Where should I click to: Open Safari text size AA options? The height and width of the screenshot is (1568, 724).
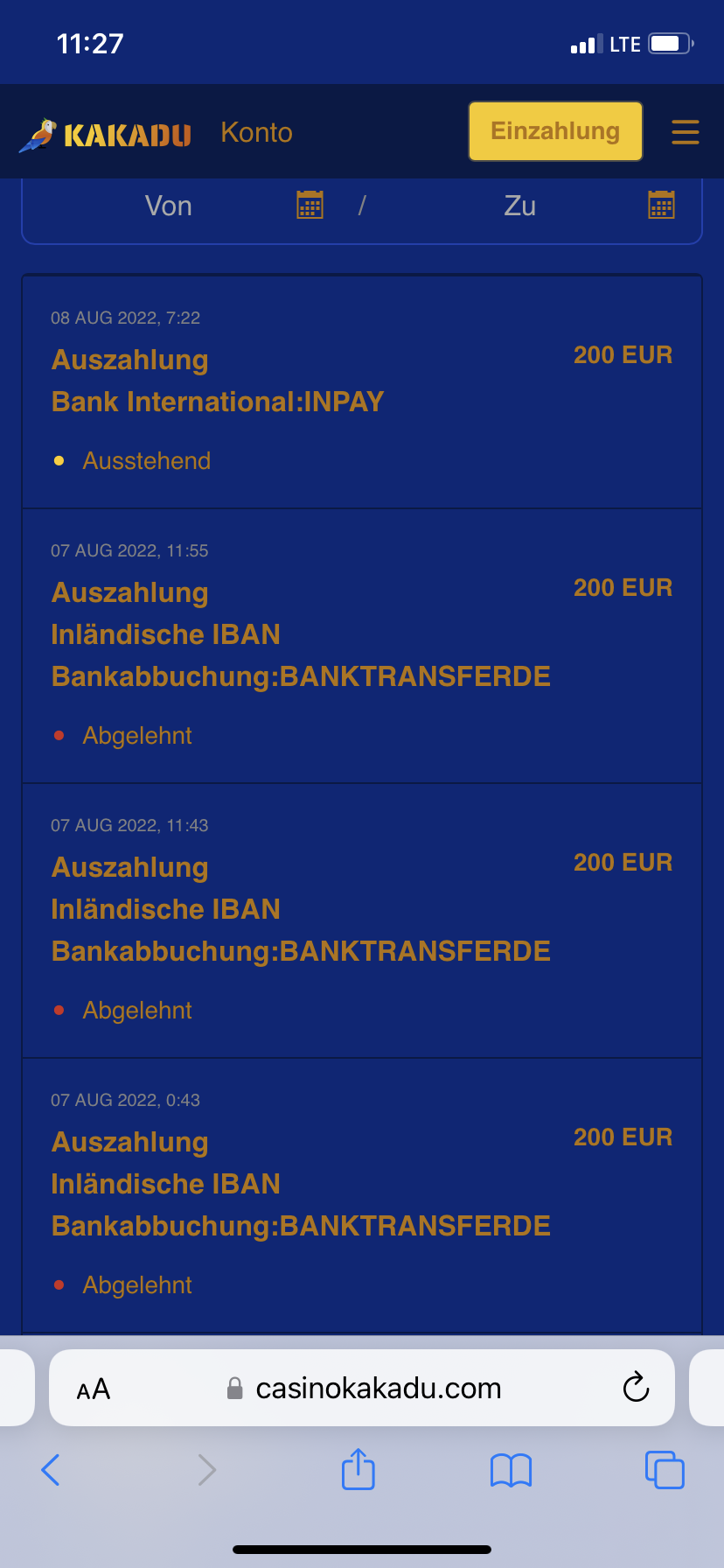[94, 1389]
